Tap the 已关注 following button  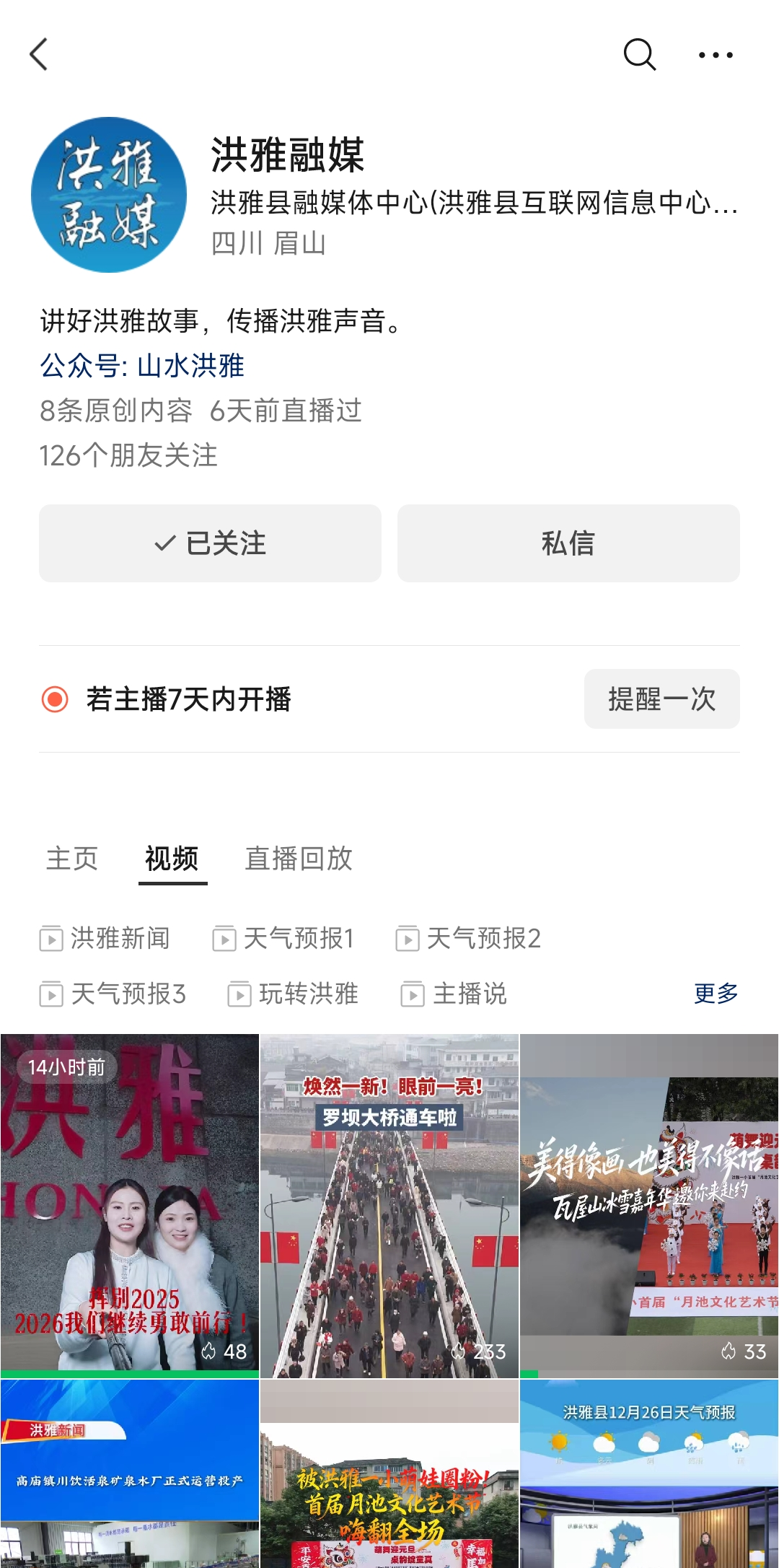point(210,543)
